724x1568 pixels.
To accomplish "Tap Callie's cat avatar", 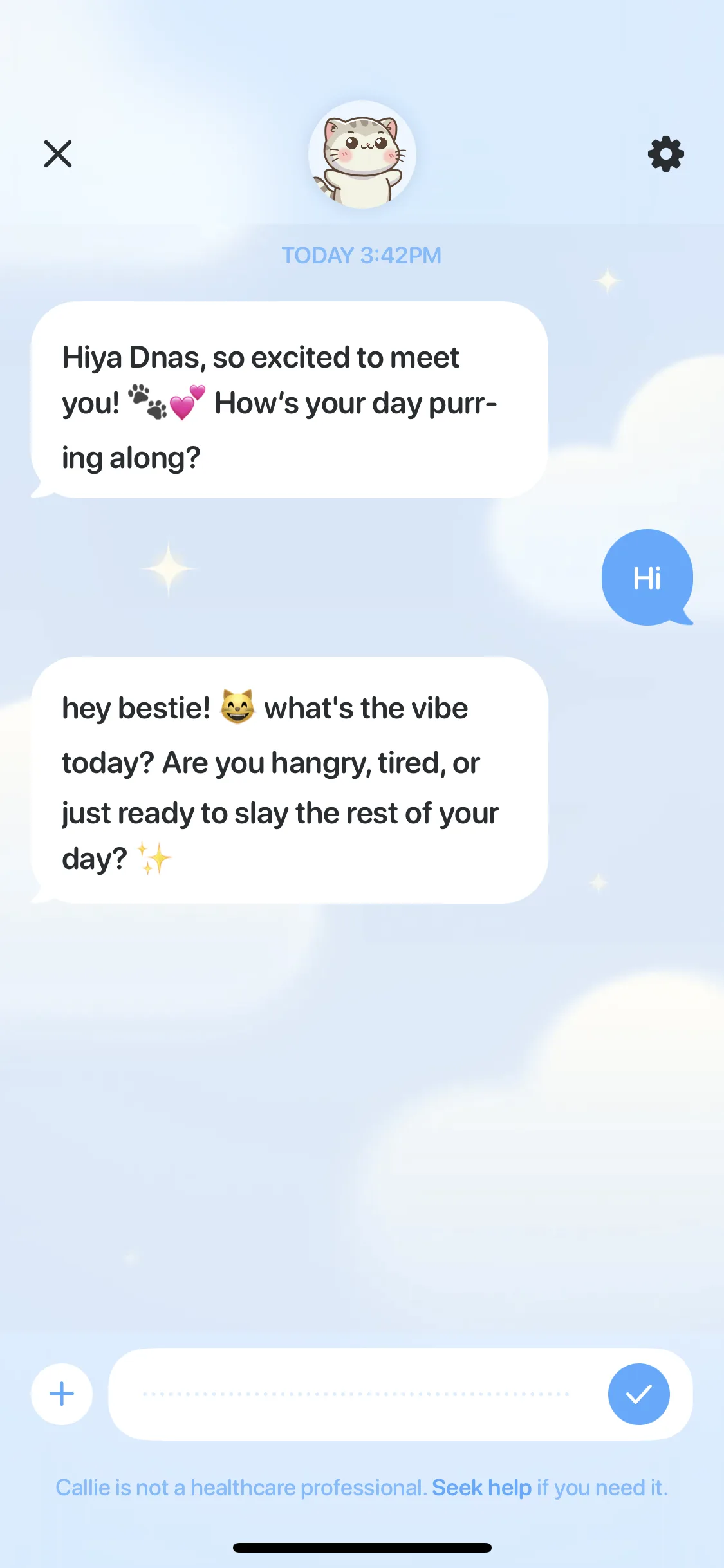I will (x=362, y=155).
